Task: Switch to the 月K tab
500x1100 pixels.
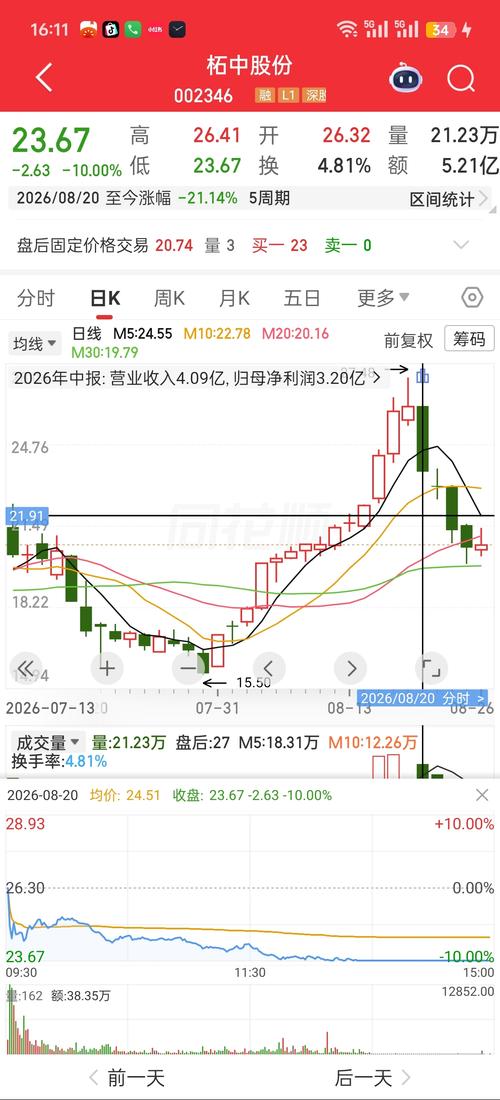Action: click(234, 298)
